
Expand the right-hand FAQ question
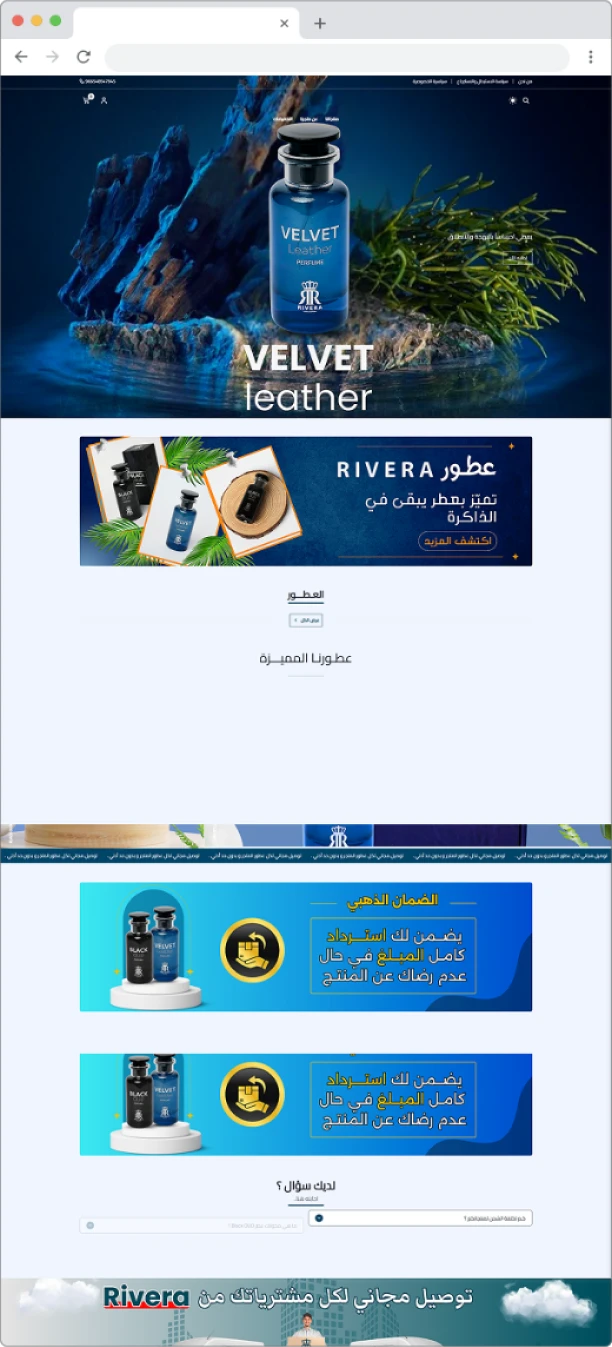pyautogui.click(x=420, y=1218)
